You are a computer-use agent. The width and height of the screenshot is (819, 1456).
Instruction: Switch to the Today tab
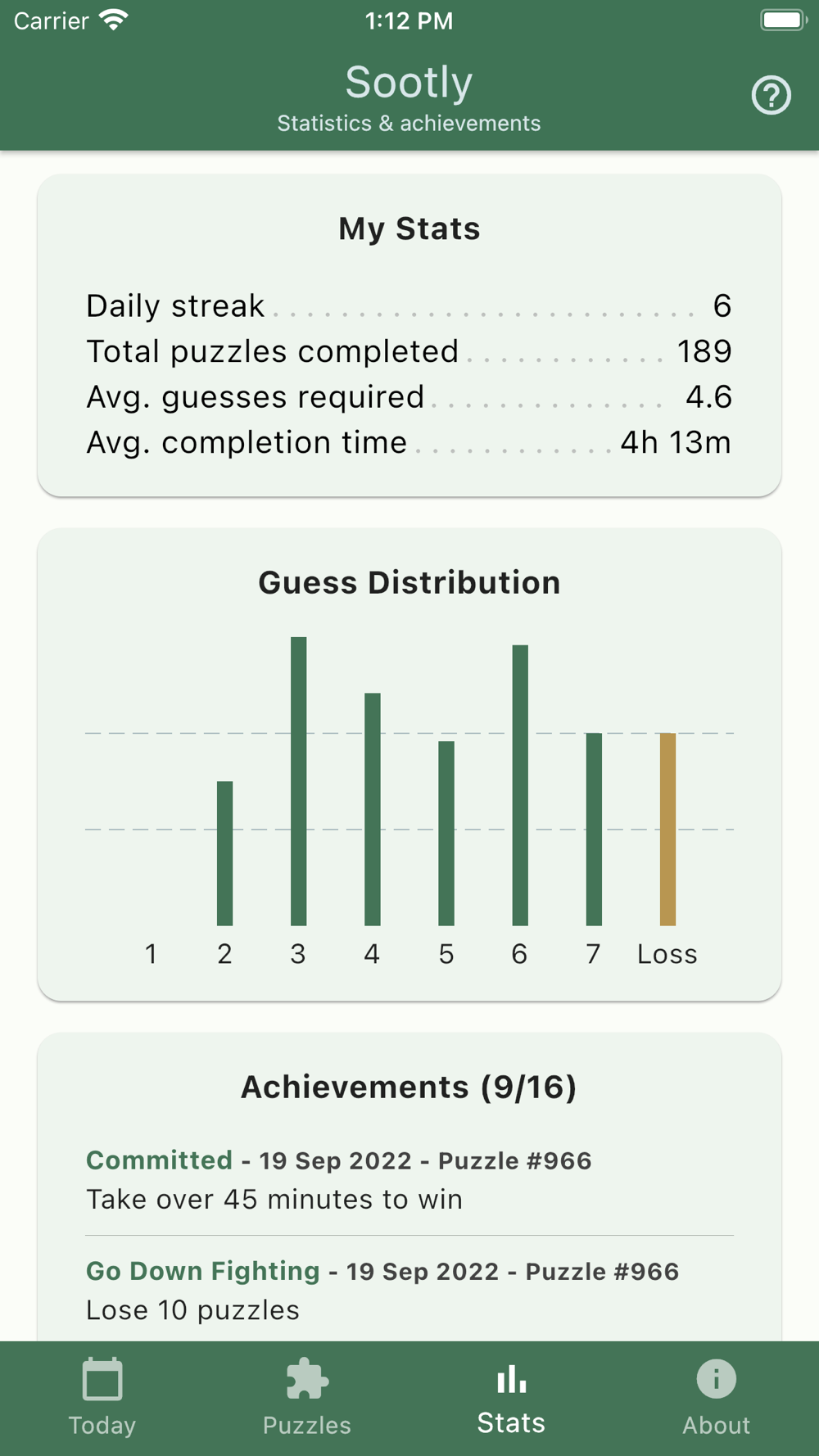pos(102,1398)
